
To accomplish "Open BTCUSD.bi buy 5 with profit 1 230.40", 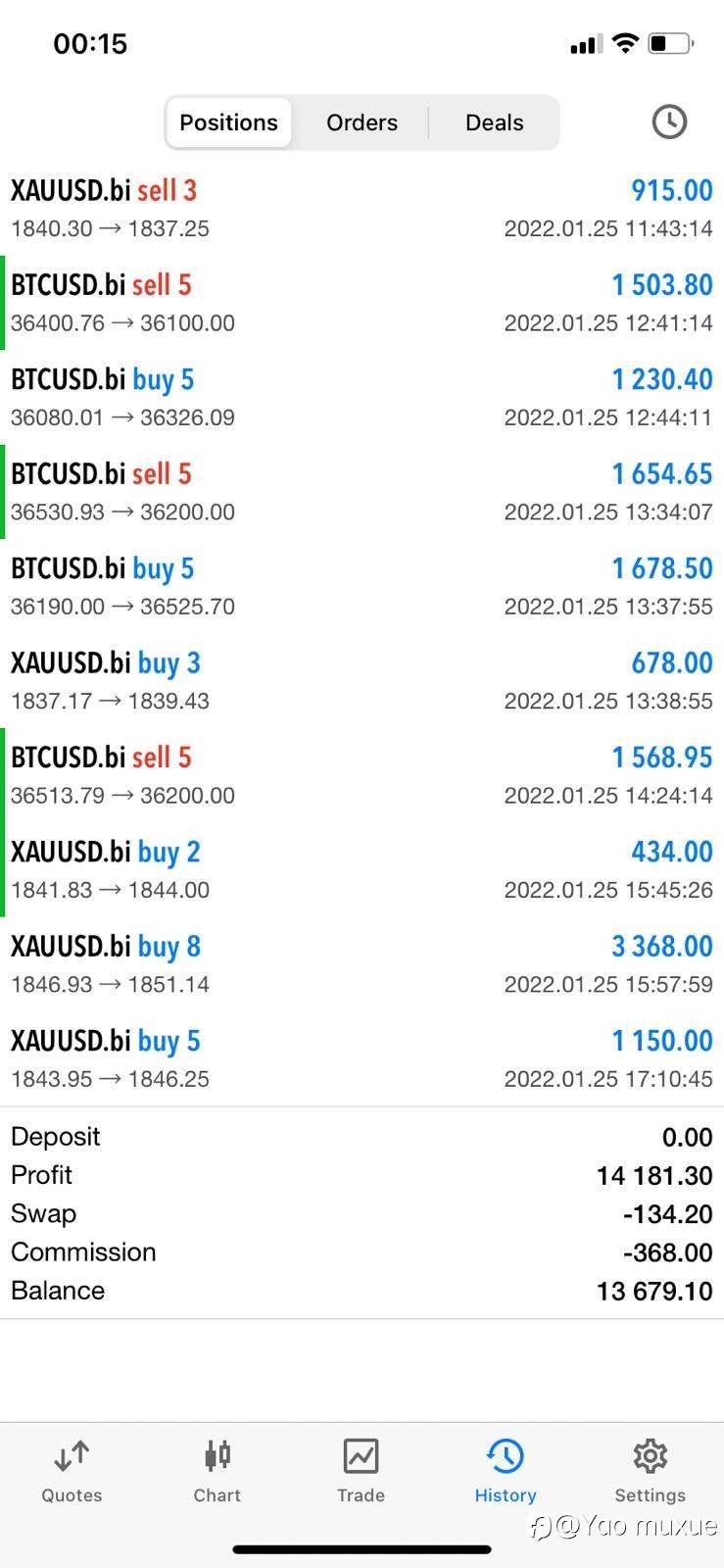I will (362, 397).
